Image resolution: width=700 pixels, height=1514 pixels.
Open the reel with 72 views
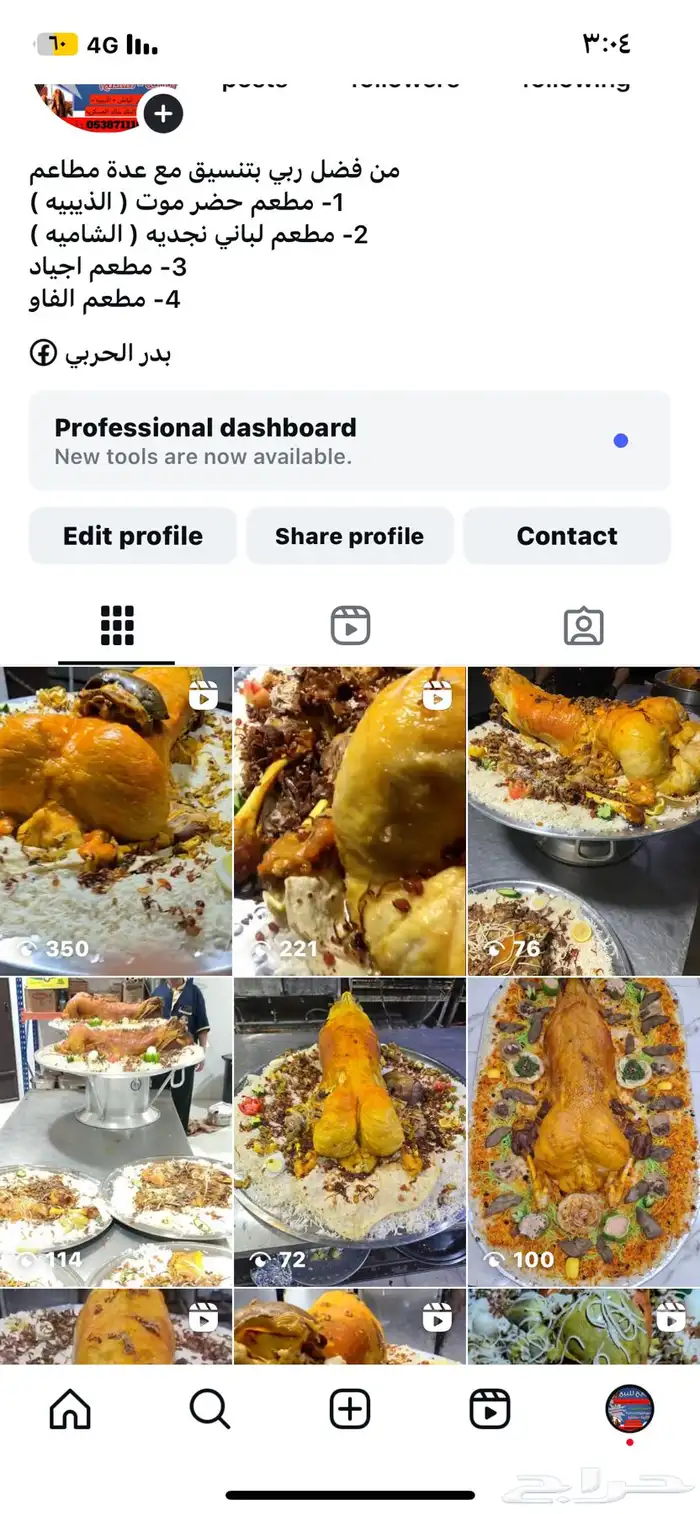click(x=350, y=1132)
